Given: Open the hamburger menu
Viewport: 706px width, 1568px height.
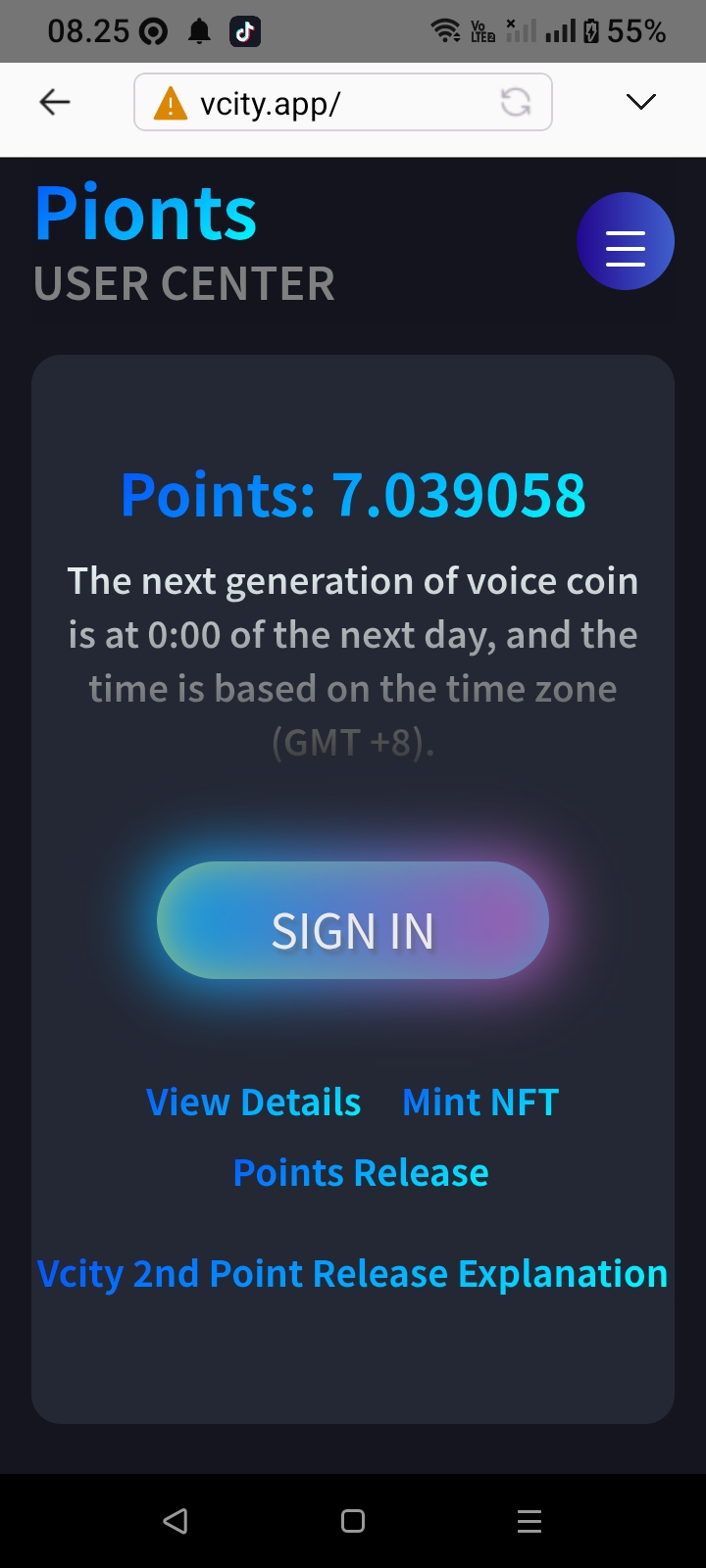Looking at the screenshot, I should click(625, 241).
